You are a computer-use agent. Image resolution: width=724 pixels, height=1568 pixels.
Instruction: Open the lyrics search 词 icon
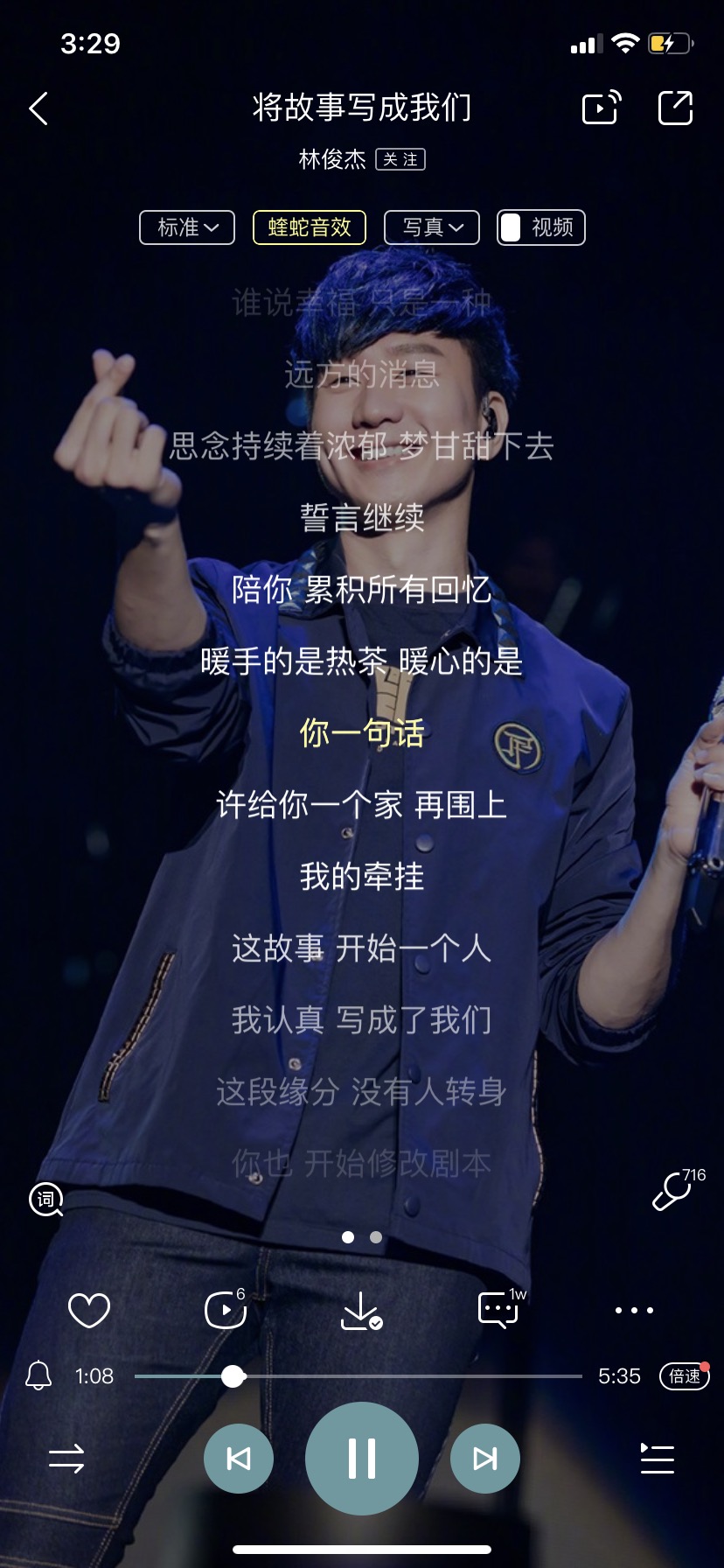click(46, 1199)
